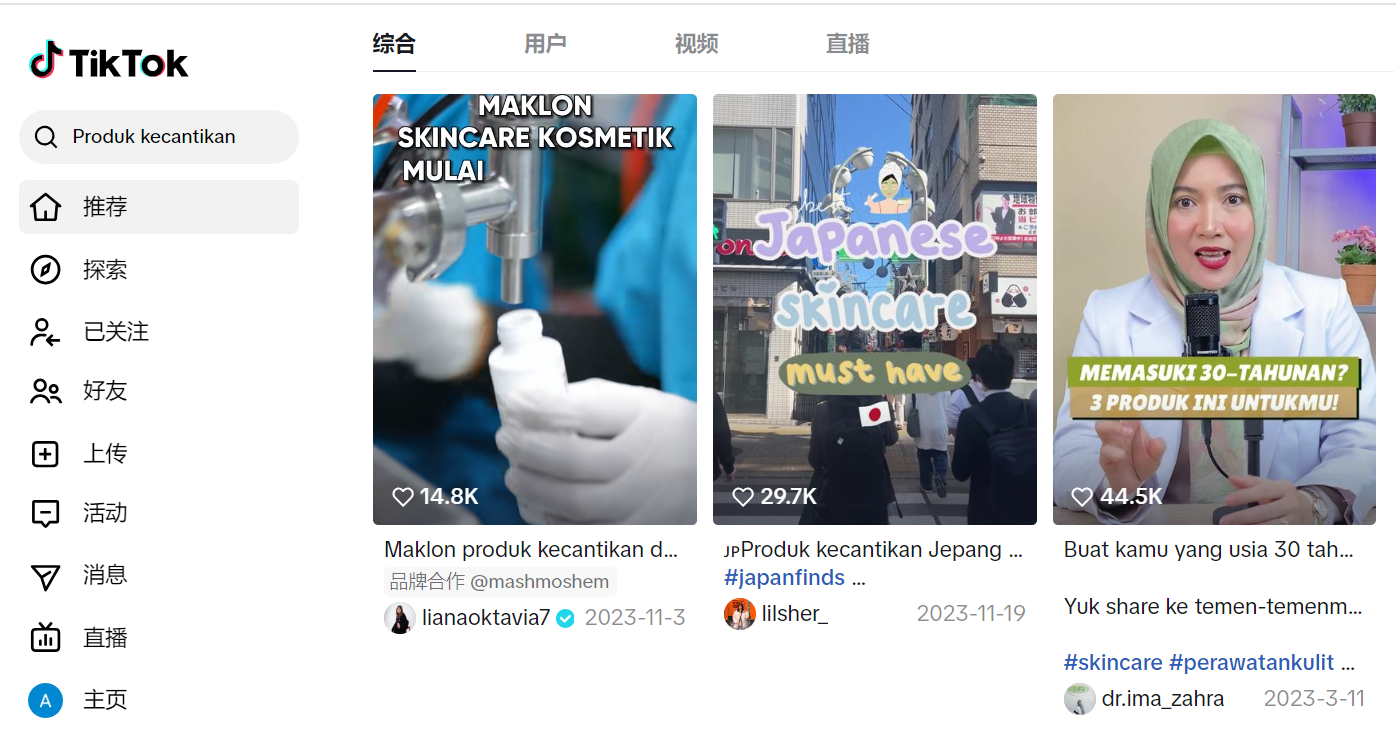
Task: Open lianaoktavia7's profile
Action: pos(485,618)
